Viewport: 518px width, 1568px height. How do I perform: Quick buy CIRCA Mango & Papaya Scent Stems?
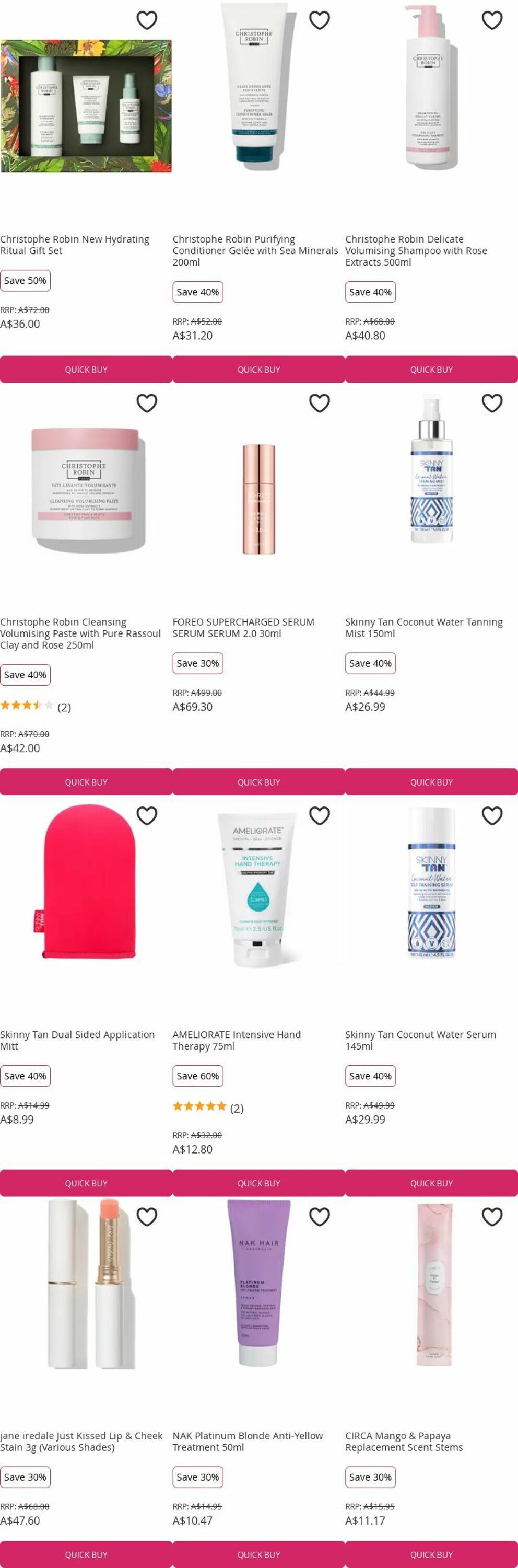(431, 1554)
